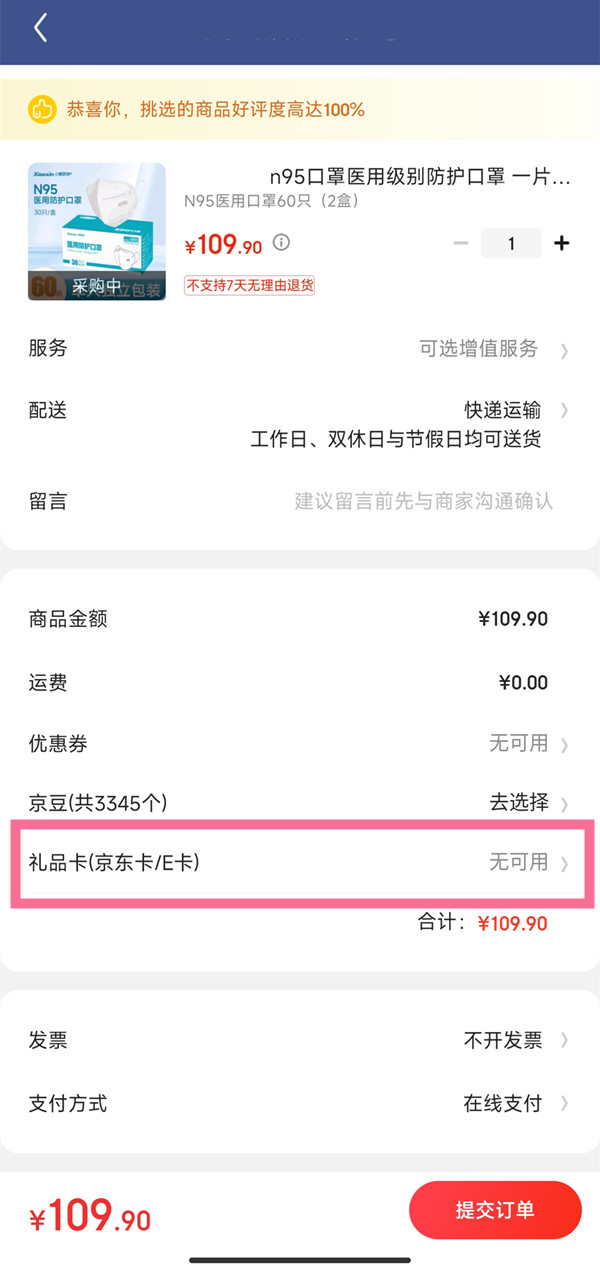600x1272 pixels.
Task: Go back using the top-left arrow
Action: [x=40, y=28]
